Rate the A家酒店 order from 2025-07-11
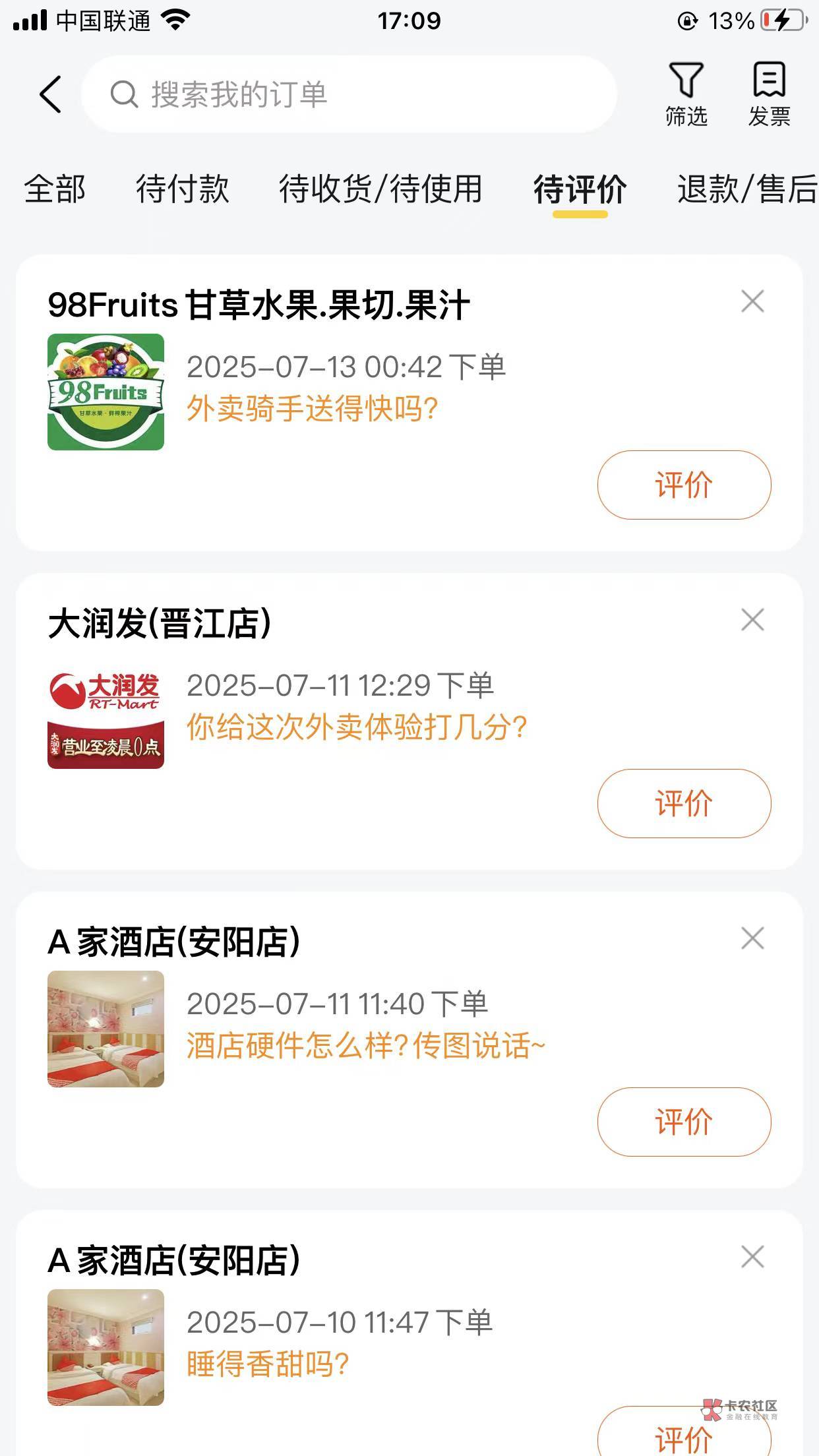The height and width of the screenshot is (1456, 819). (x=684, y=1122)
